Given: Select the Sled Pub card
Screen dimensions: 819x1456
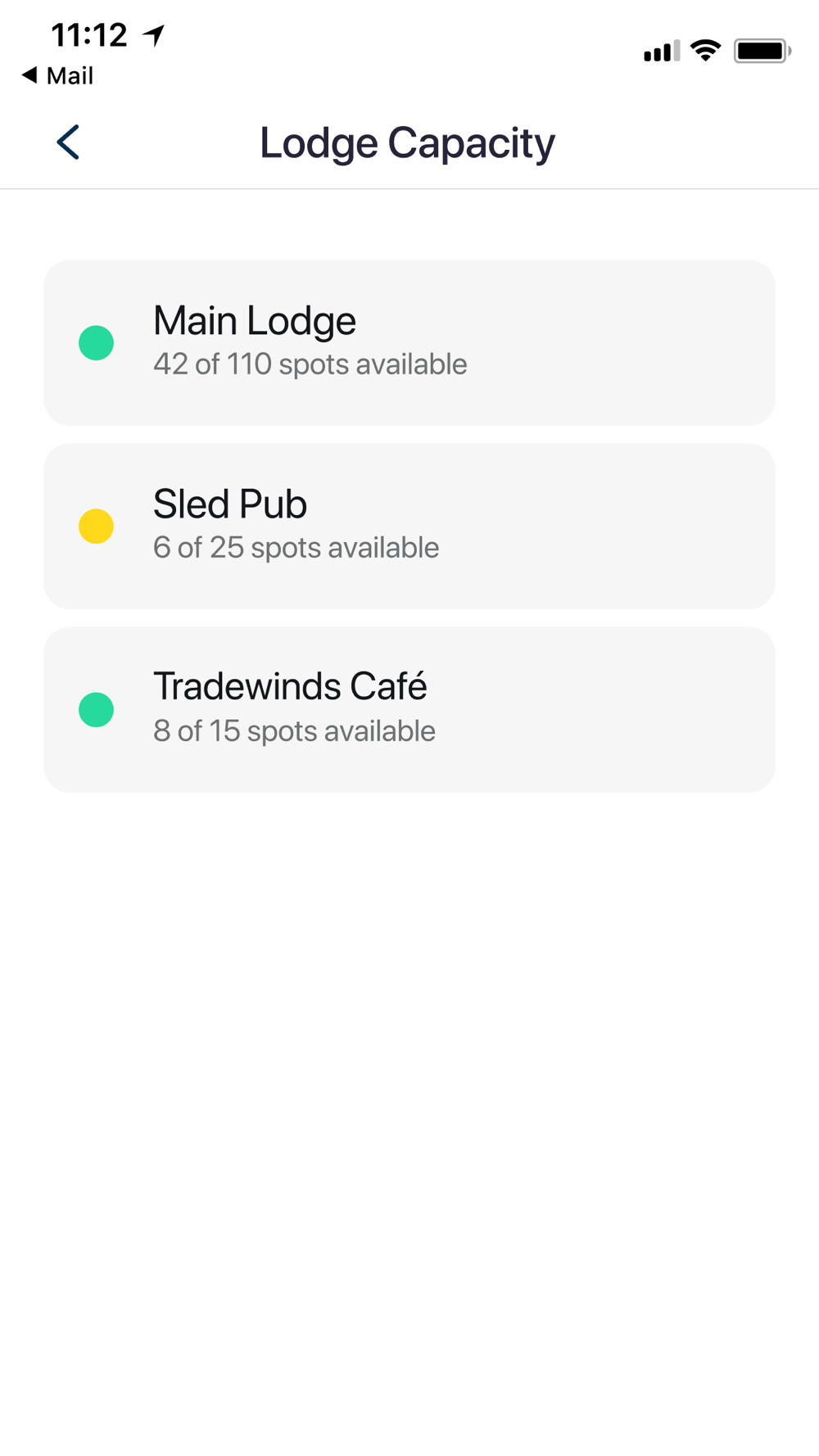Looking at the screenshot, I should click(x=409, y=526).
